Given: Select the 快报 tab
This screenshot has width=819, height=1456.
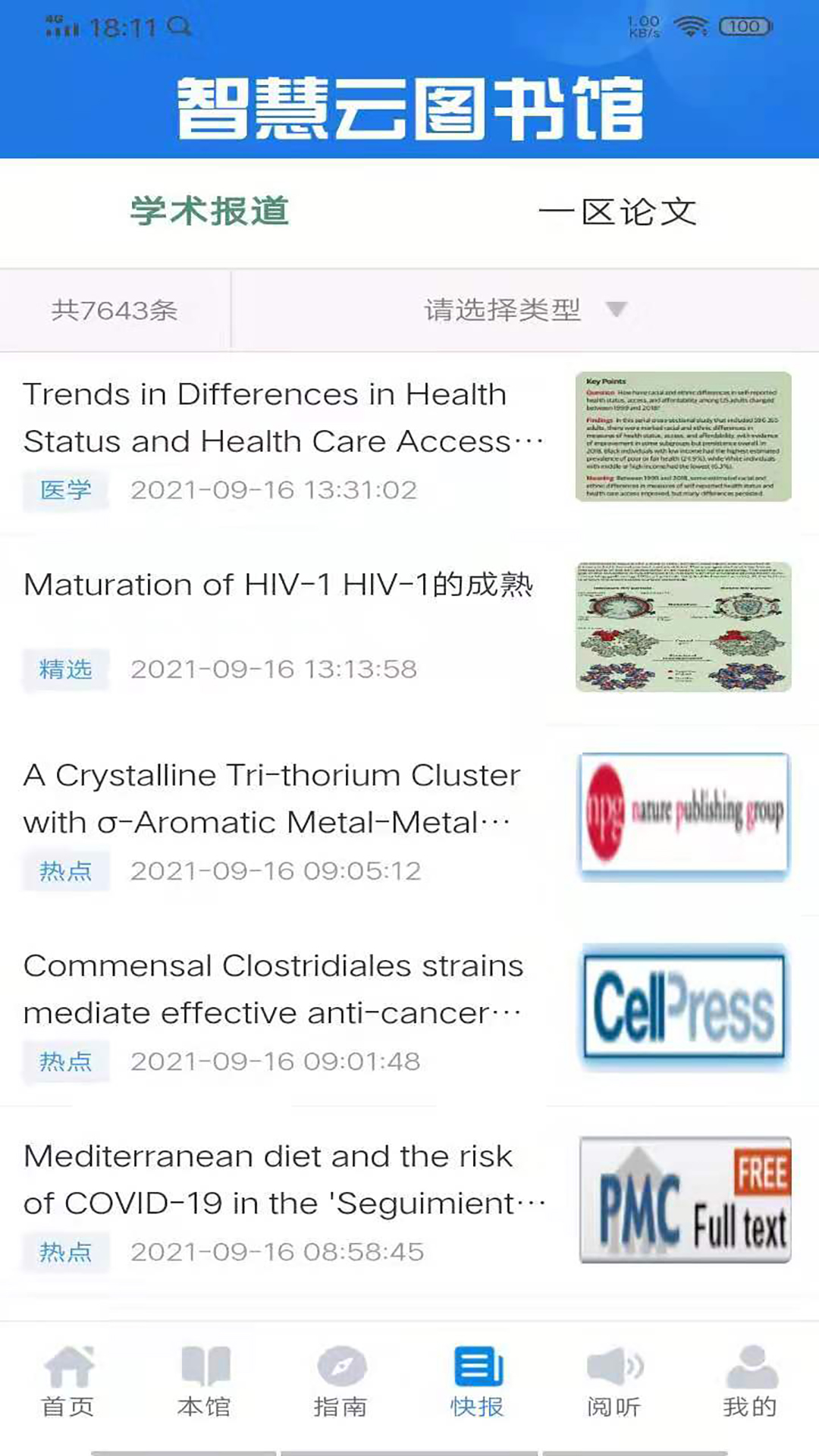Looking at the screenshot, I should [x=478, y=1382].
